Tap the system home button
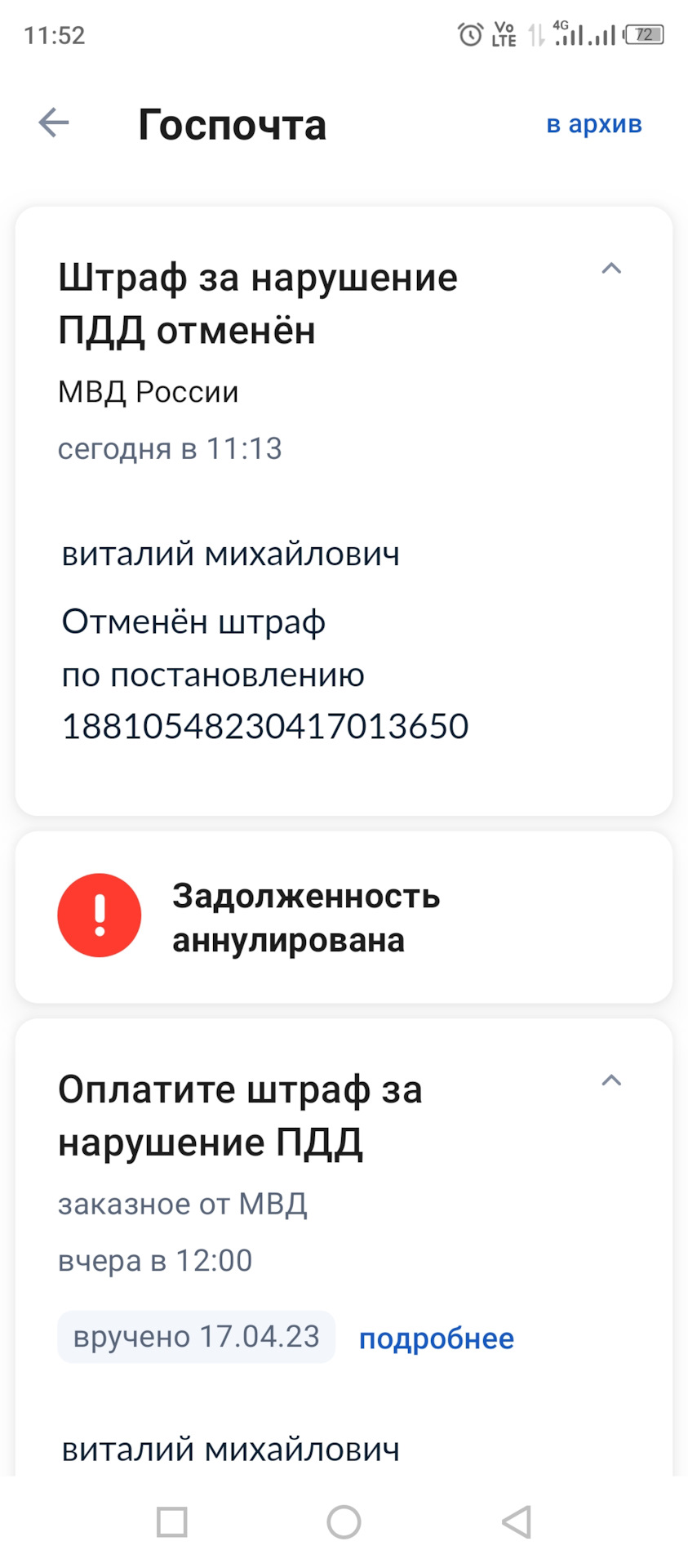 click(x=344, y=1521)
